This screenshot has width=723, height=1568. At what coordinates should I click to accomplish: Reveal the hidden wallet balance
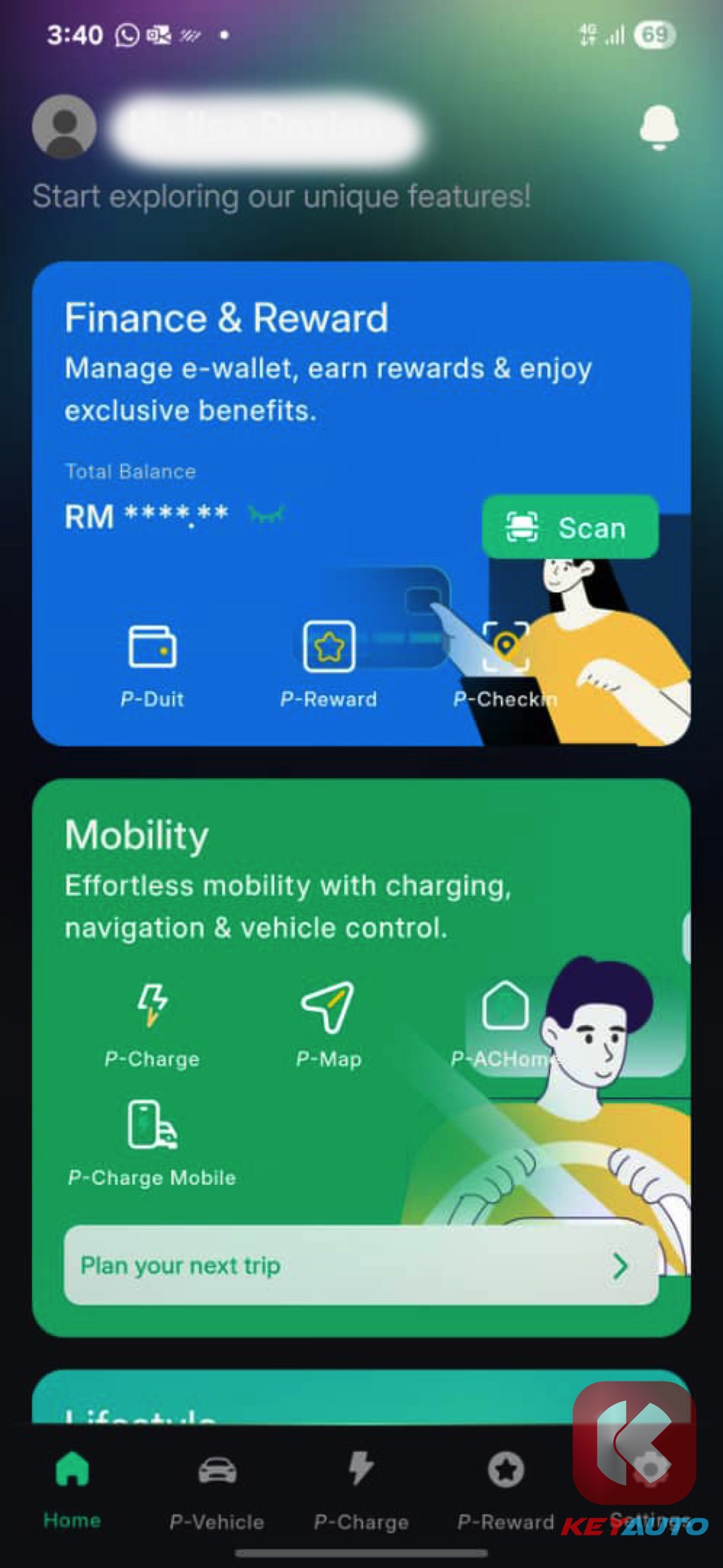click(266, 515)
